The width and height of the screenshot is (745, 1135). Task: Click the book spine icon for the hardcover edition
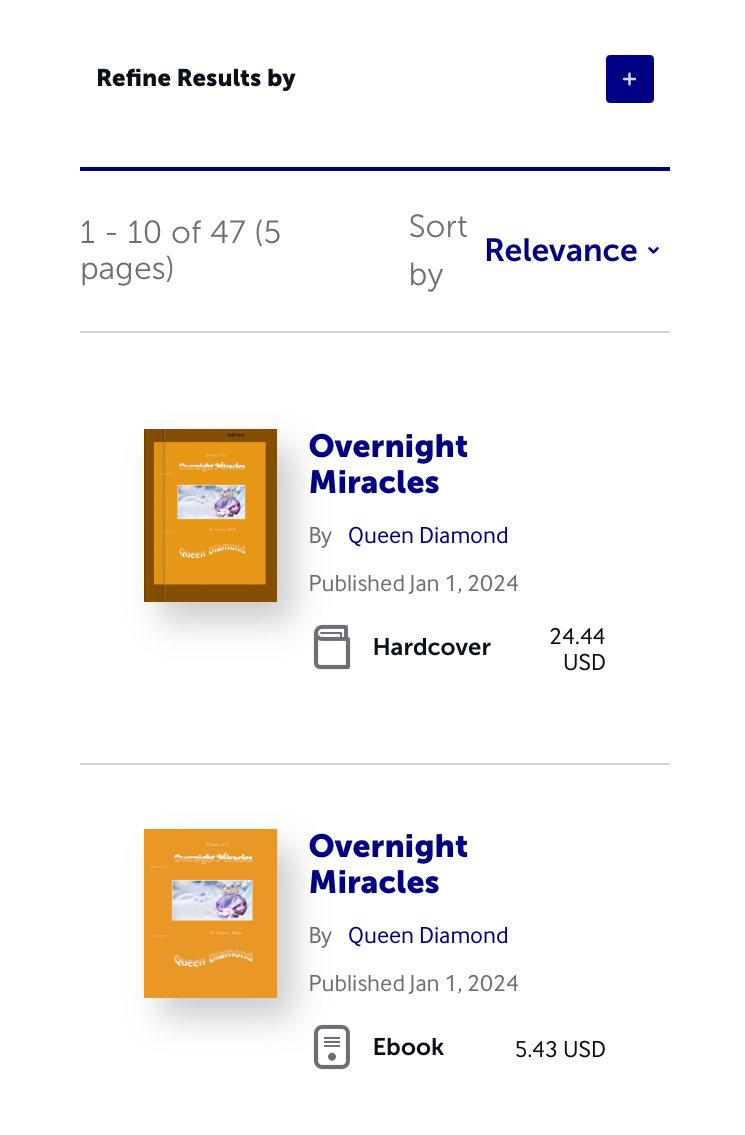click(x=331, y=647)
